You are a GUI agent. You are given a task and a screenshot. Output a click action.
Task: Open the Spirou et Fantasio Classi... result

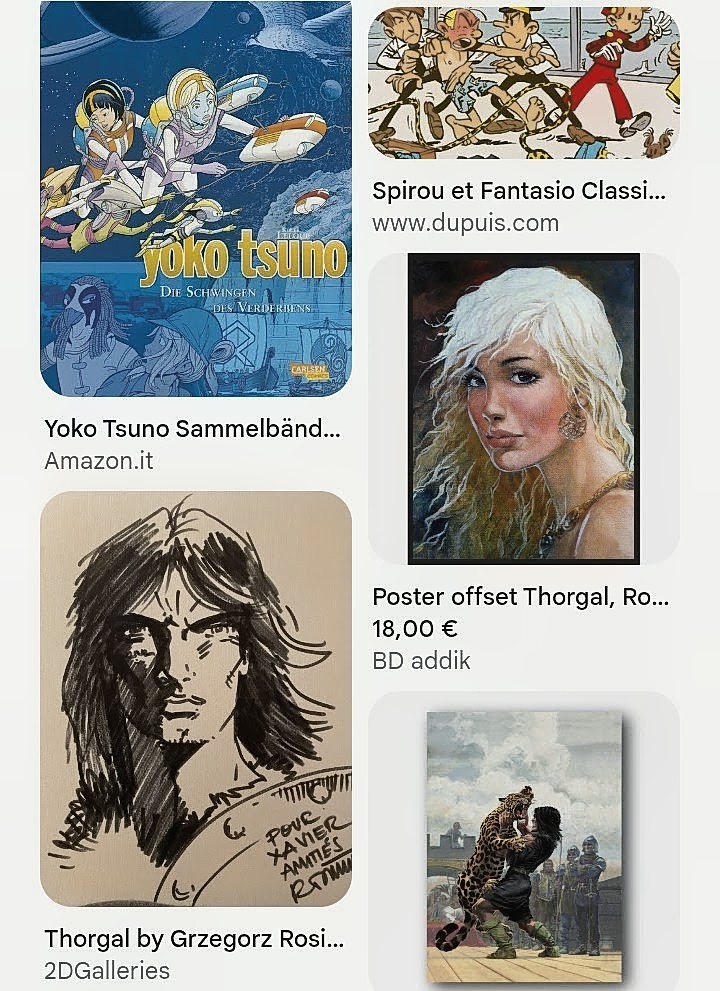pos(523,83)
